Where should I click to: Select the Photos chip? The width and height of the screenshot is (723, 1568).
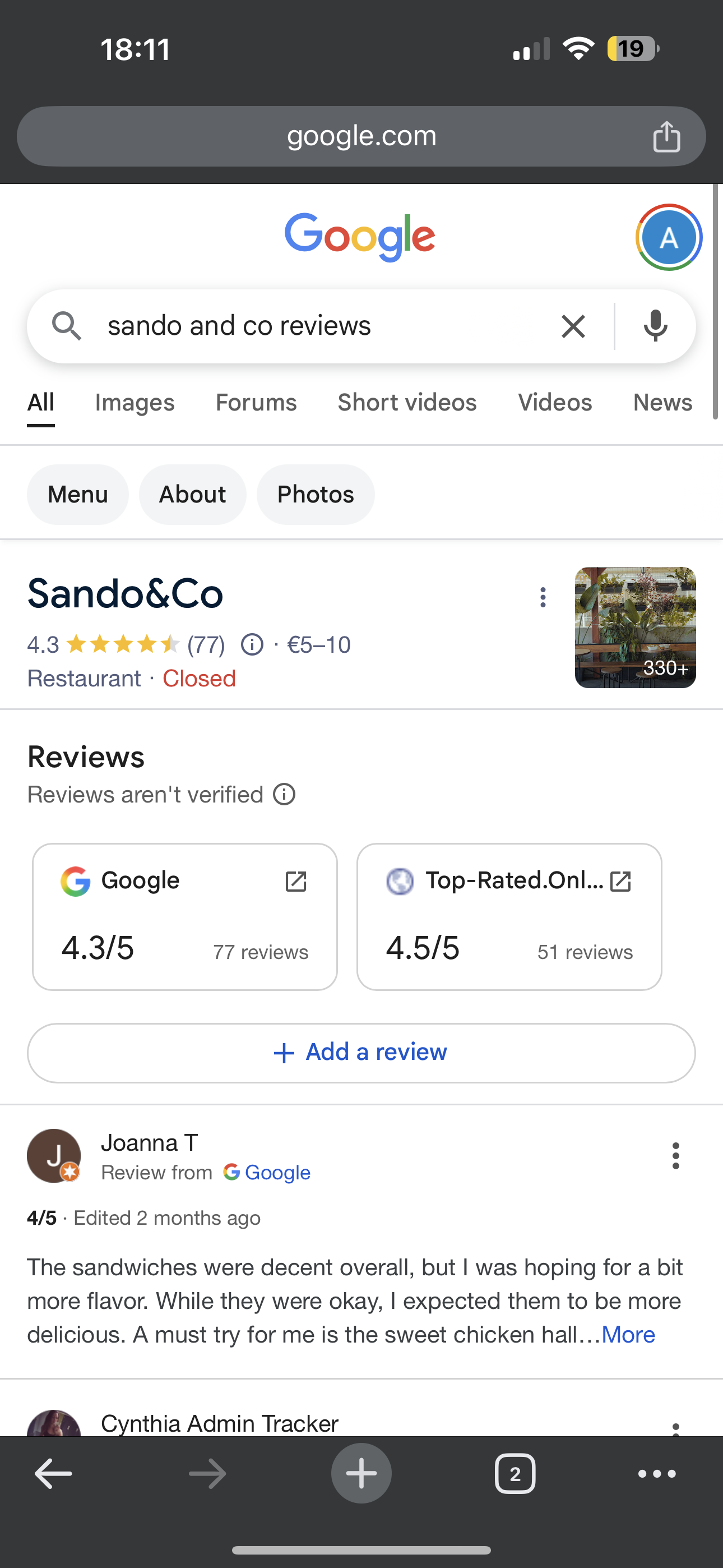[x=315, y=494]
